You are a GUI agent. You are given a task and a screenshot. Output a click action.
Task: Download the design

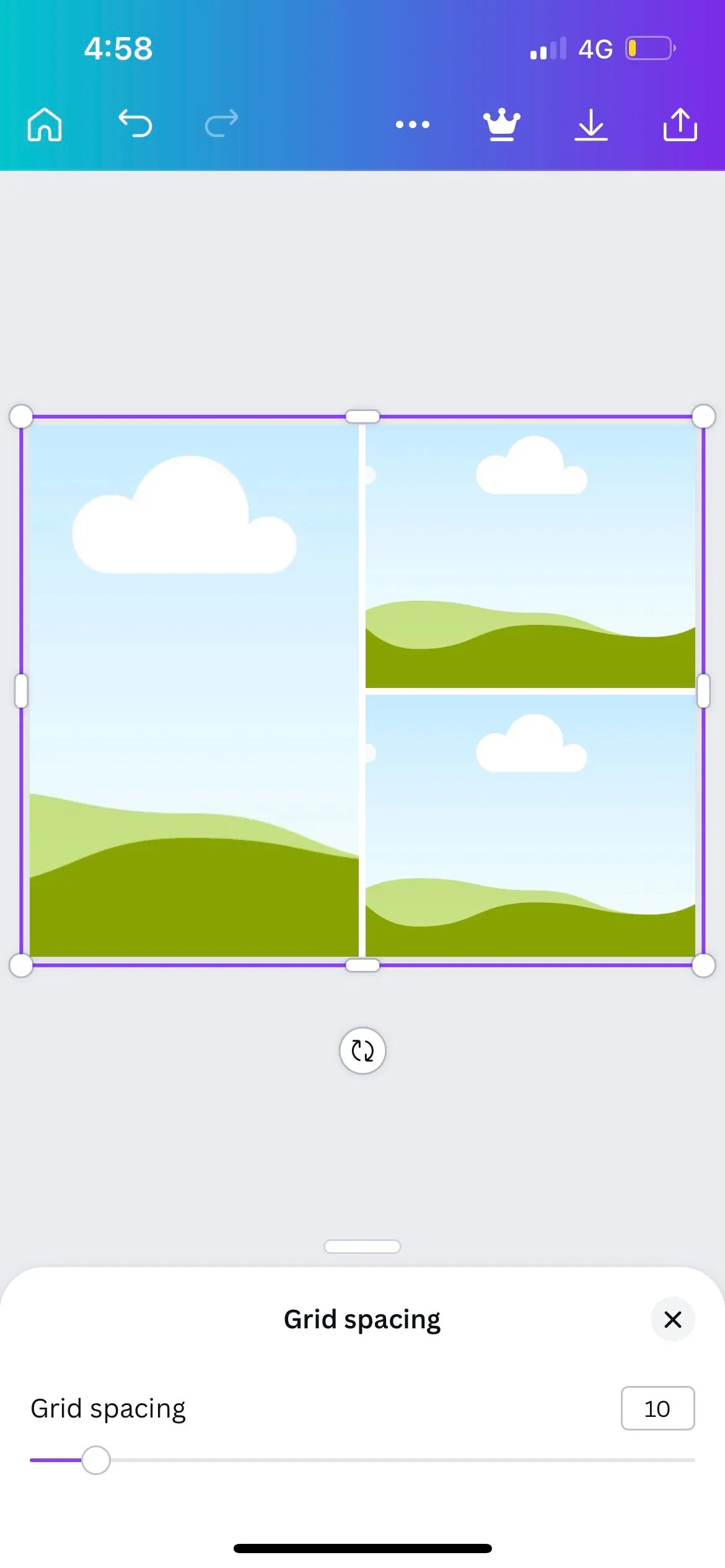click(x=591, y=124)
